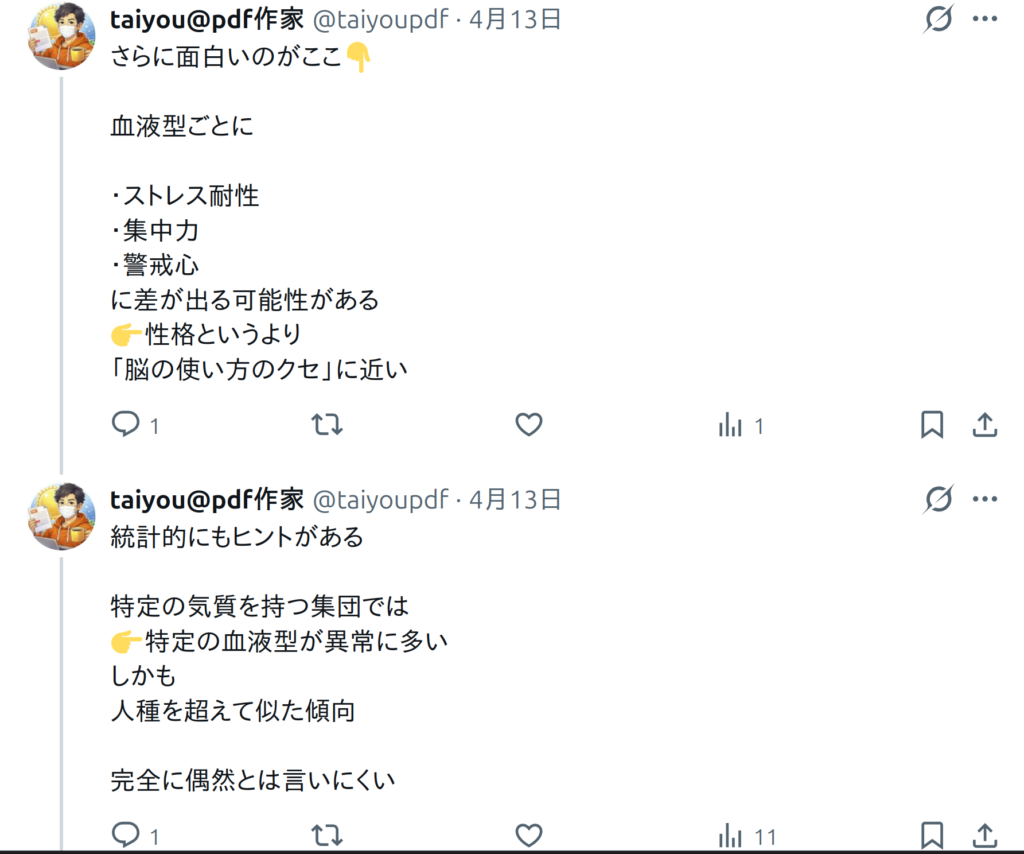Reply to the ストレス耐性 post
1024x854 pixels.
126,425
